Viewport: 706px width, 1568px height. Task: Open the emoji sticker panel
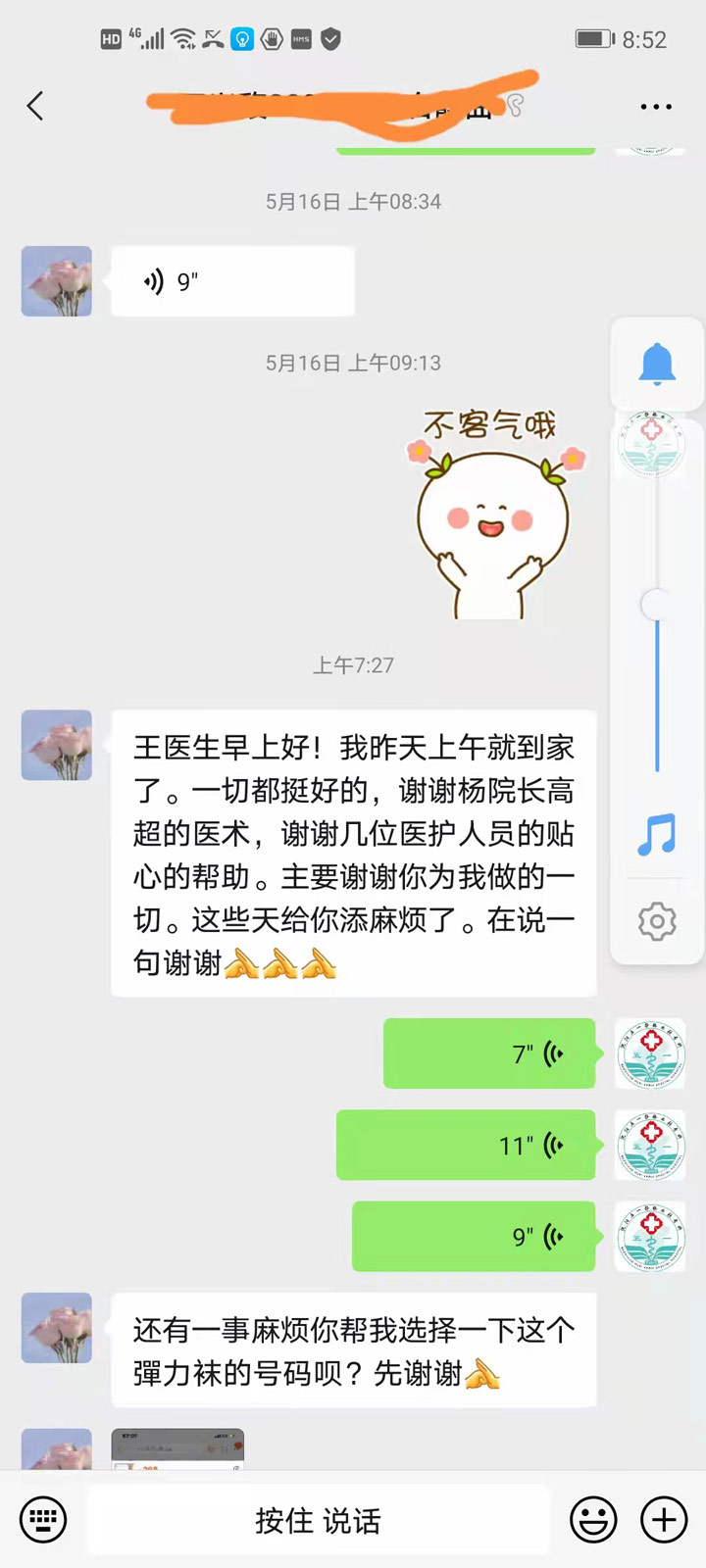[593, 1520]
